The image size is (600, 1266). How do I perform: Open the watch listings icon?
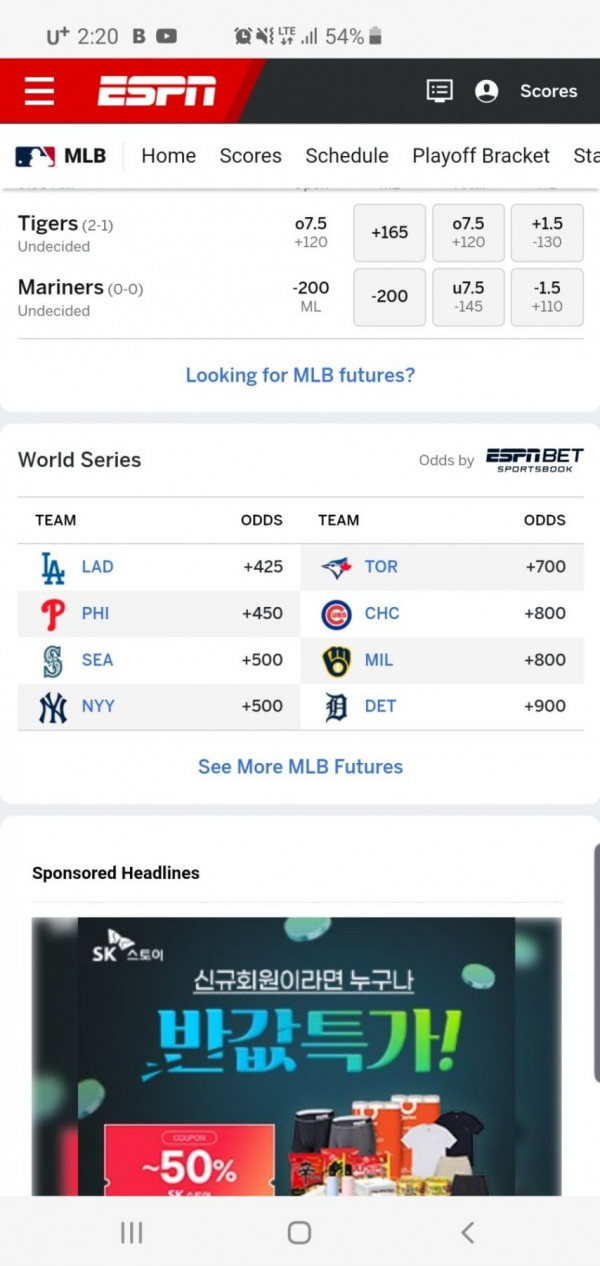coord(439,91)
